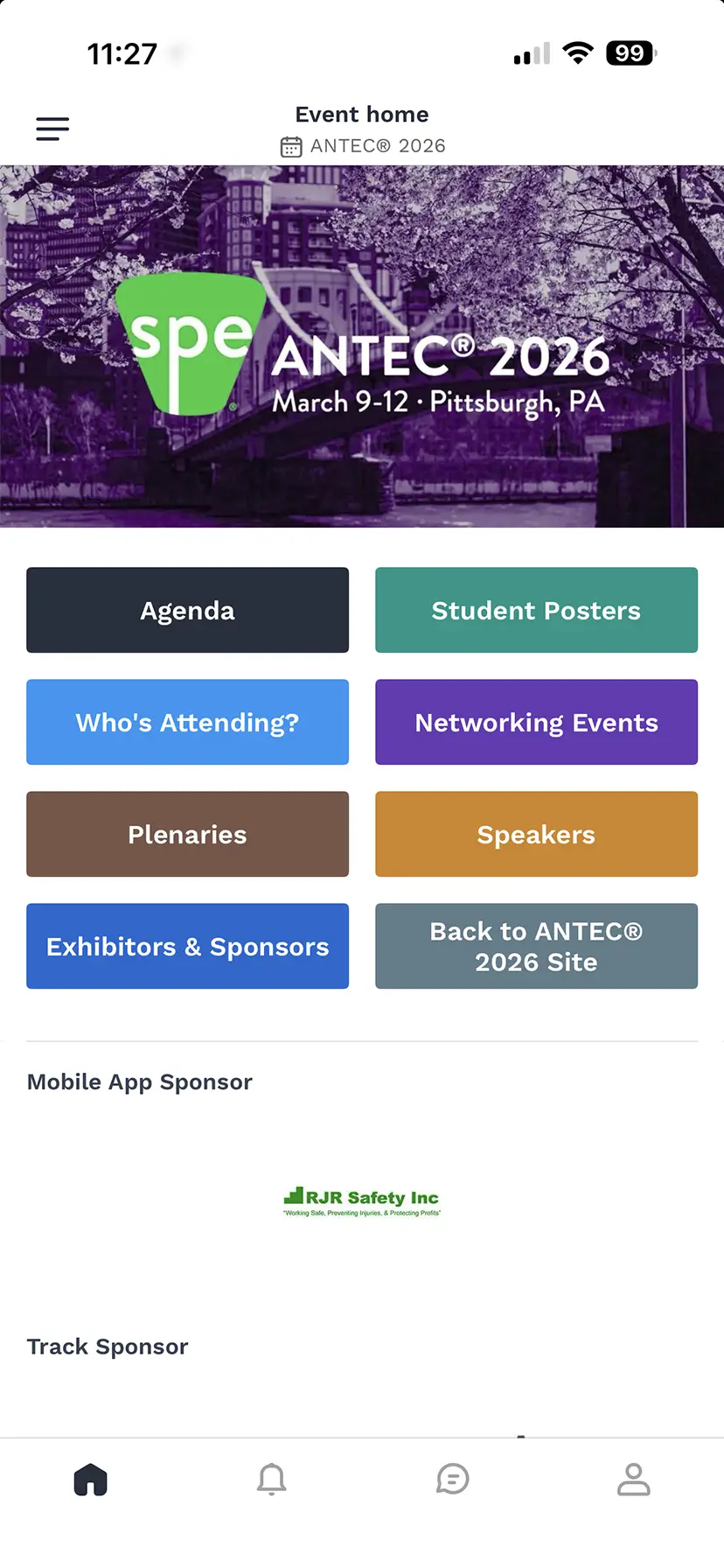Open the hamburger drawer menu
Viewport: 724px width, 1568px height.
pos(52,129)
